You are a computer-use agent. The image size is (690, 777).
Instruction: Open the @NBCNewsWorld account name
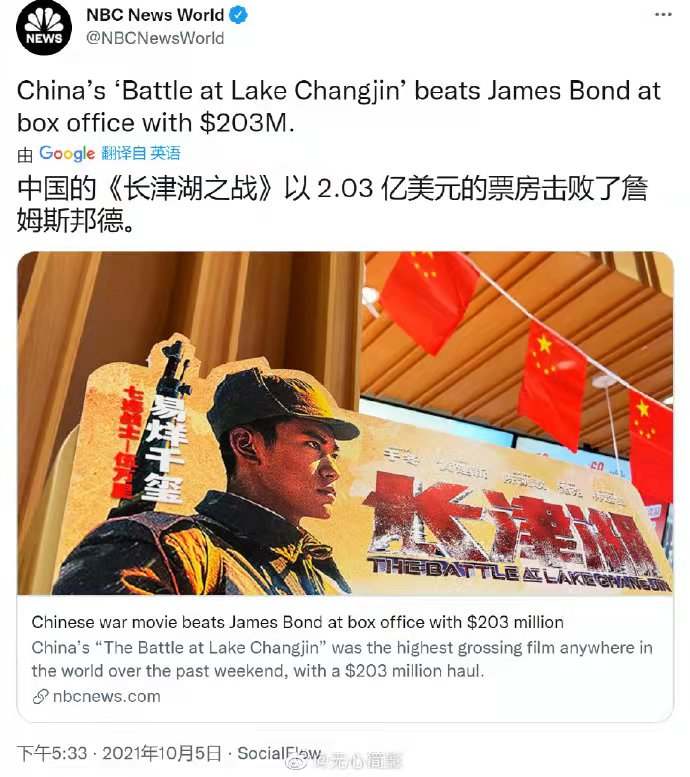(155, 38)
